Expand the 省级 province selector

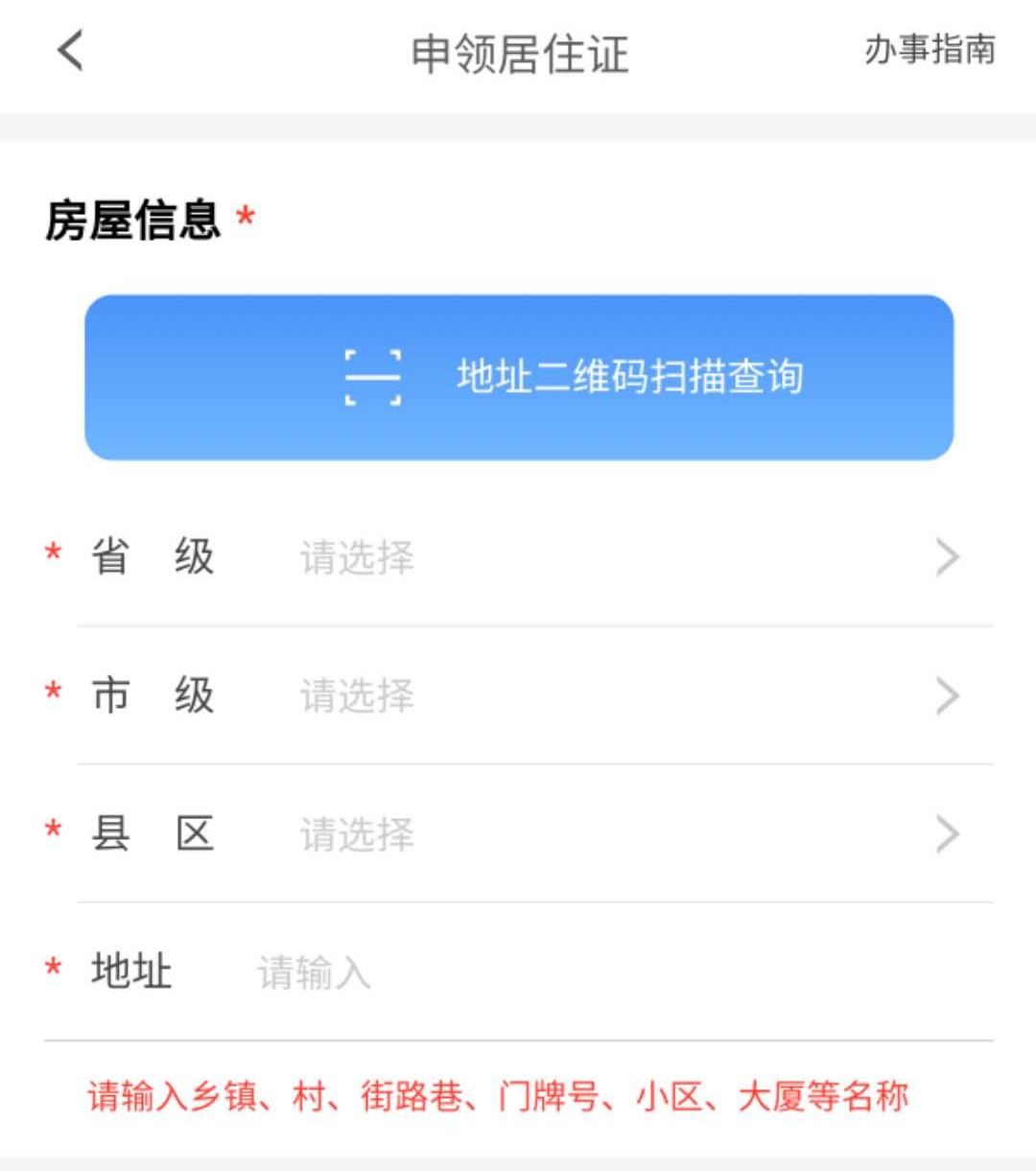(518, 557)
